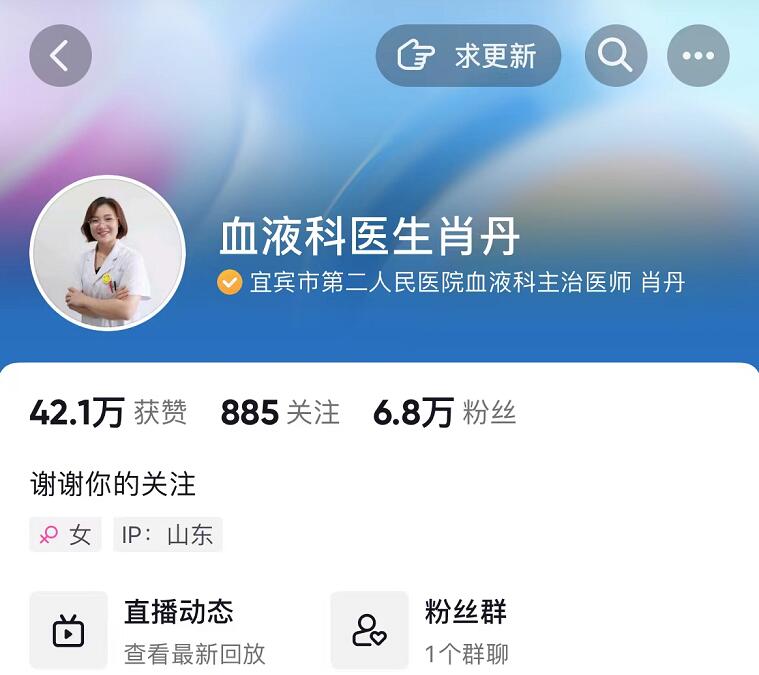The height and width of the screenshot is (675, 759).
Task: Tap the 求更新 button
Action: (x=468, y=55)
